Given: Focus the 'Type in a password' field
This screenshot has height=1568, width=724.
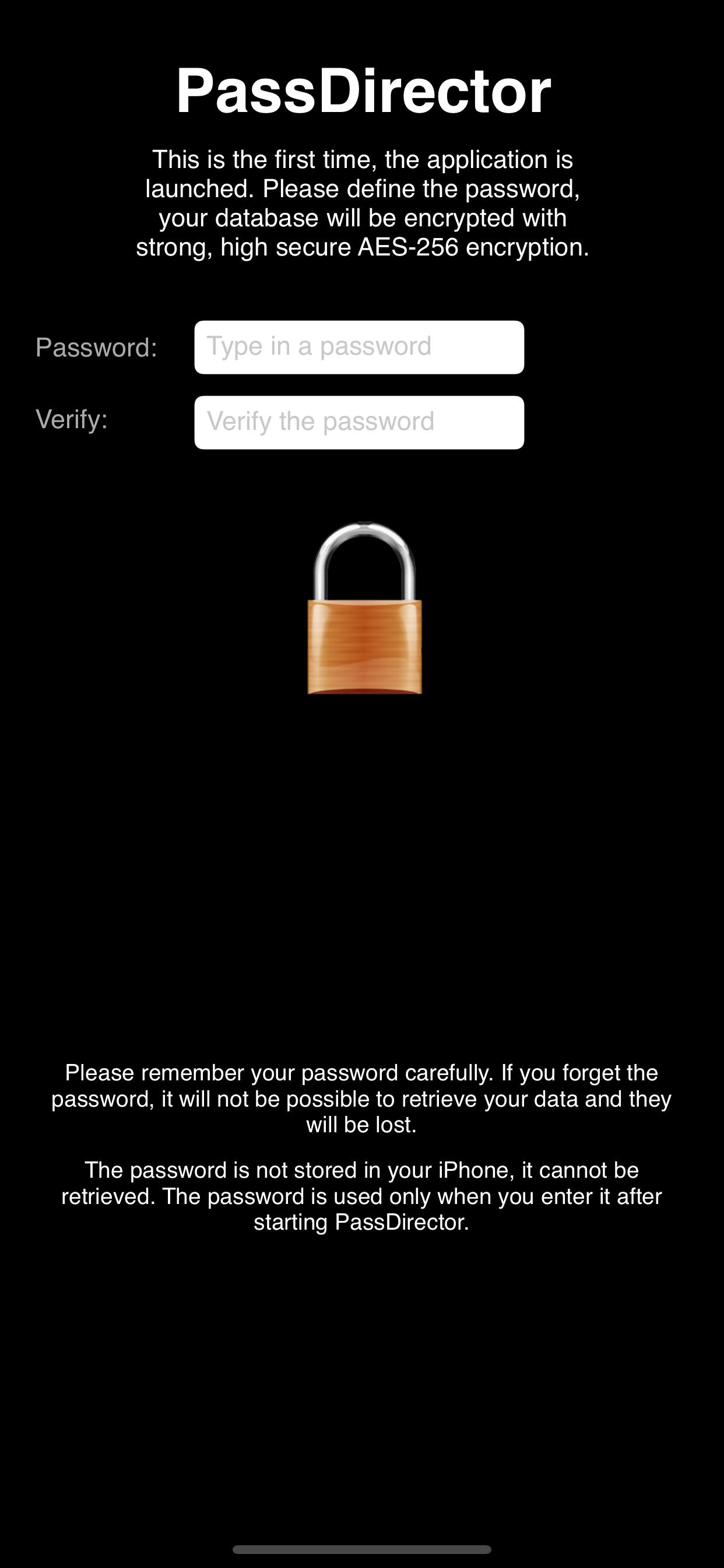Looking at the screenshot, I should point(359,346).
